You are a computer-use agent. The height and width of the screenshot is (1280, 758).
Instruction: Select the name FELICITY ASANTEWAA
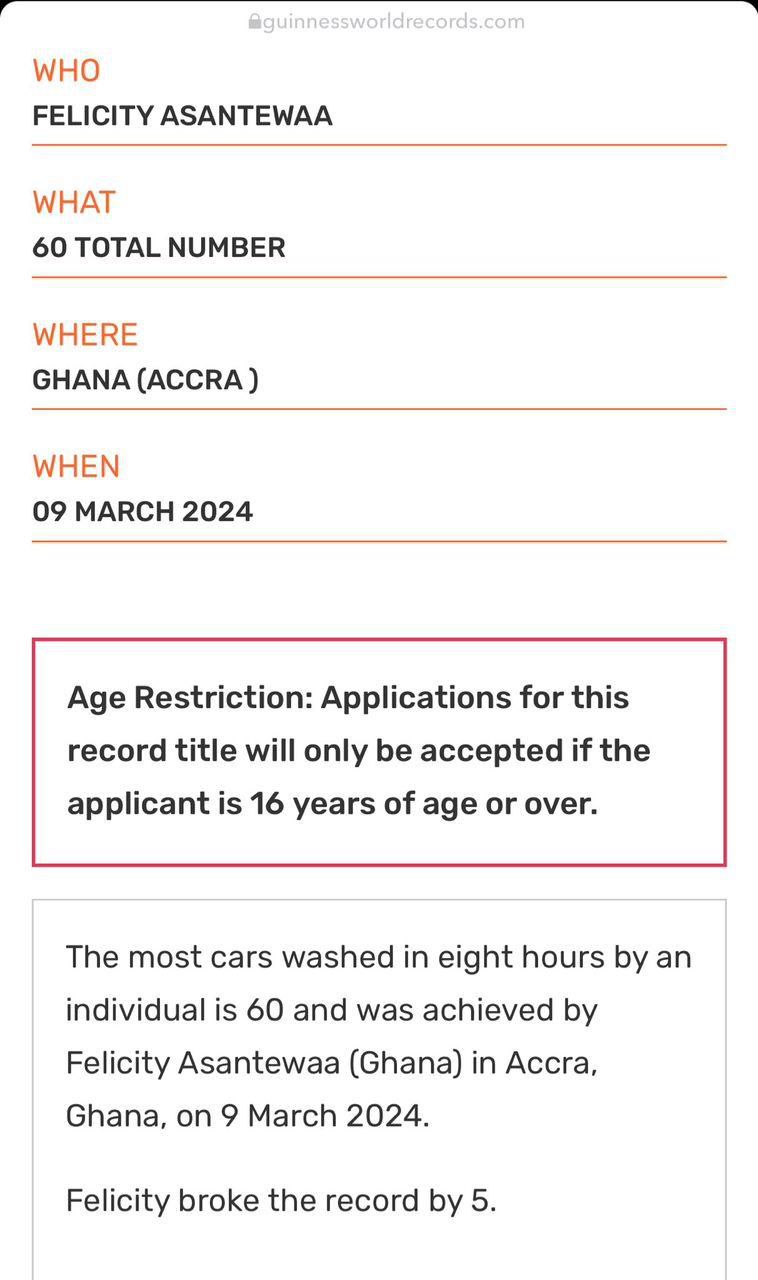(x=183, y=116)
